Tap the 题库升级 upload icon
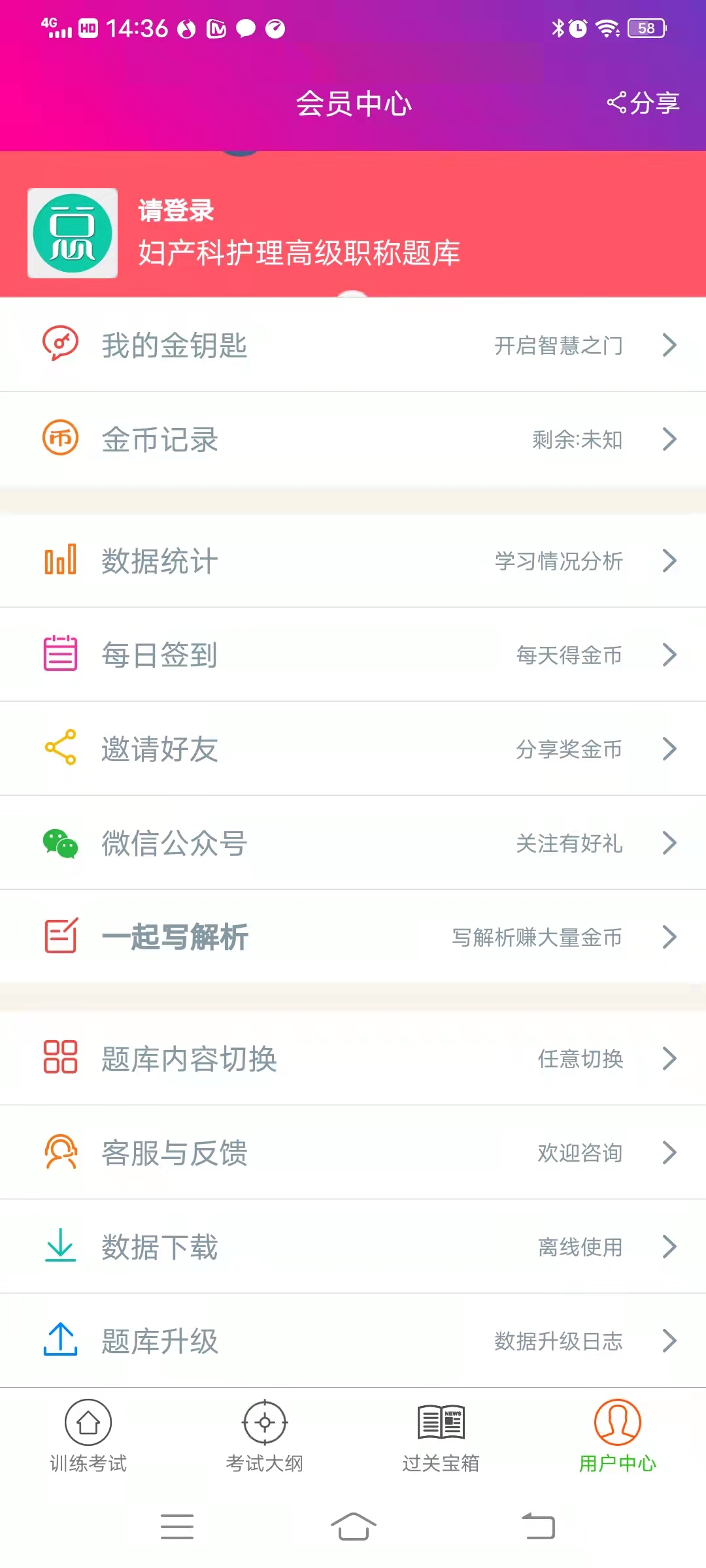The image size is (706, 1568). tap(60, 1339)
